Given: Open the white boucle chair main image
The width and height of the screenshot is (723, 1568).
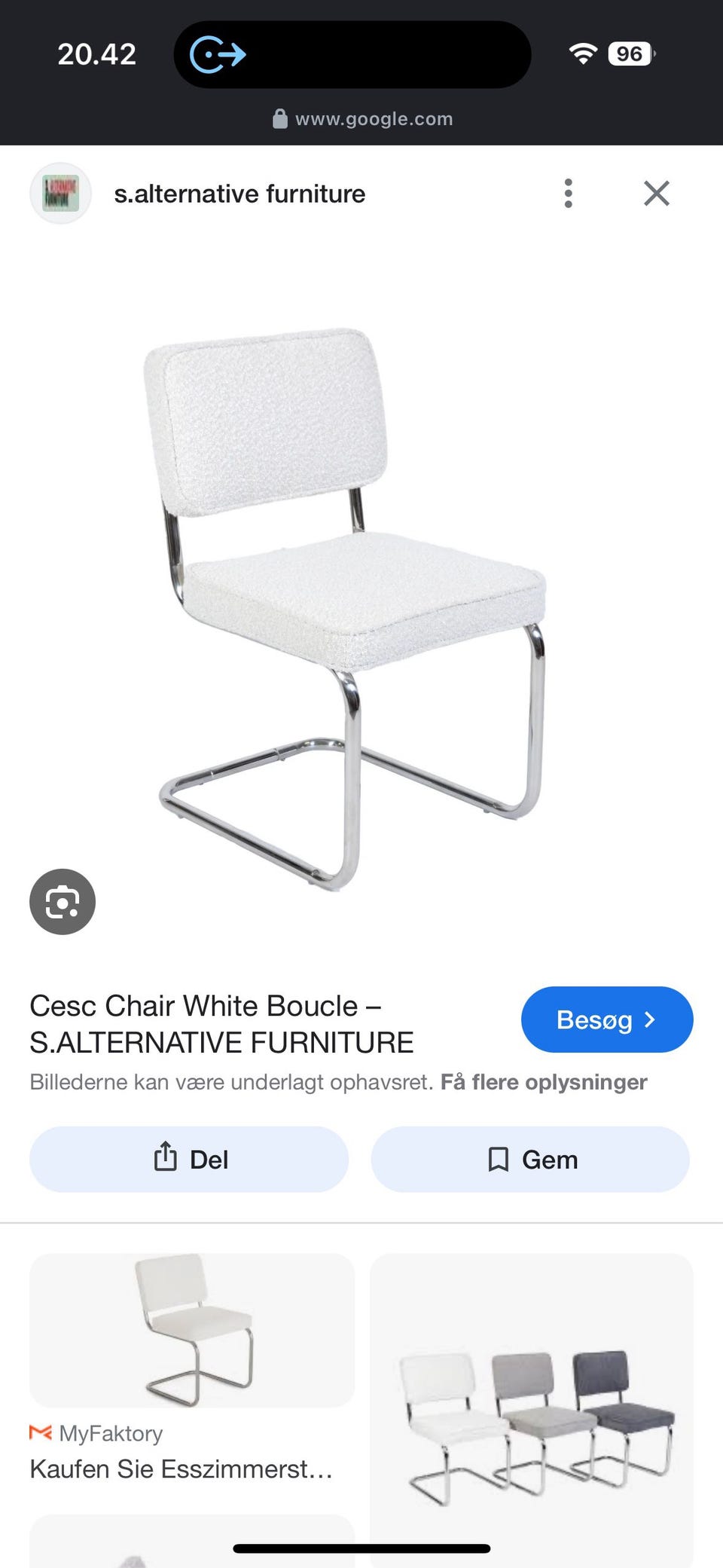Looking at the screenshot, I should (x=346, y=603).
